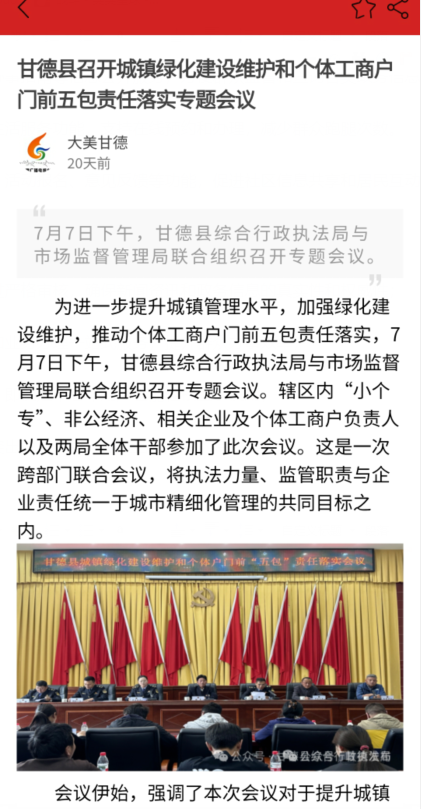Viewport: 421px width, 809px height.
Task: Open the meeting photo in the article
Action: pyautogui.click(x=210, y=657)
